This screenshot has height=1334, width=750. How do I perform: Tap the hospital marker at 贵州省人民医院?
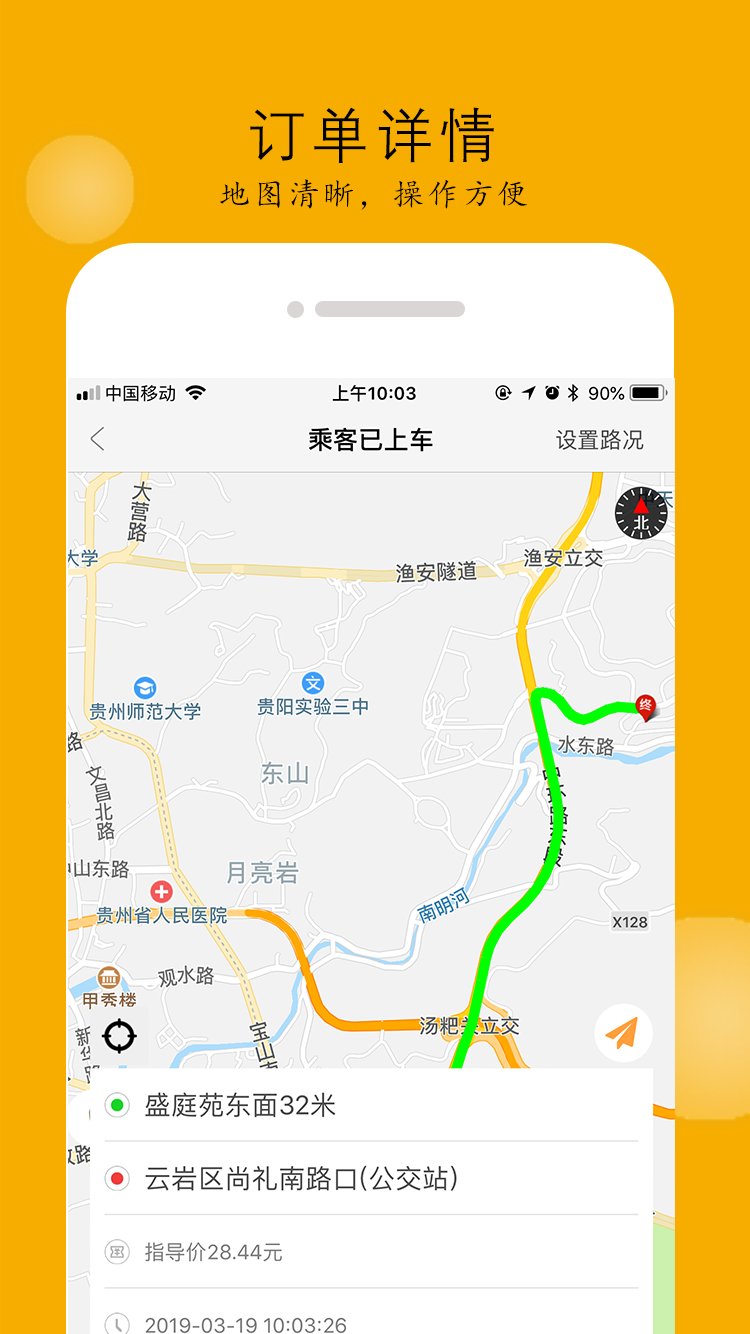click(160, 891)
